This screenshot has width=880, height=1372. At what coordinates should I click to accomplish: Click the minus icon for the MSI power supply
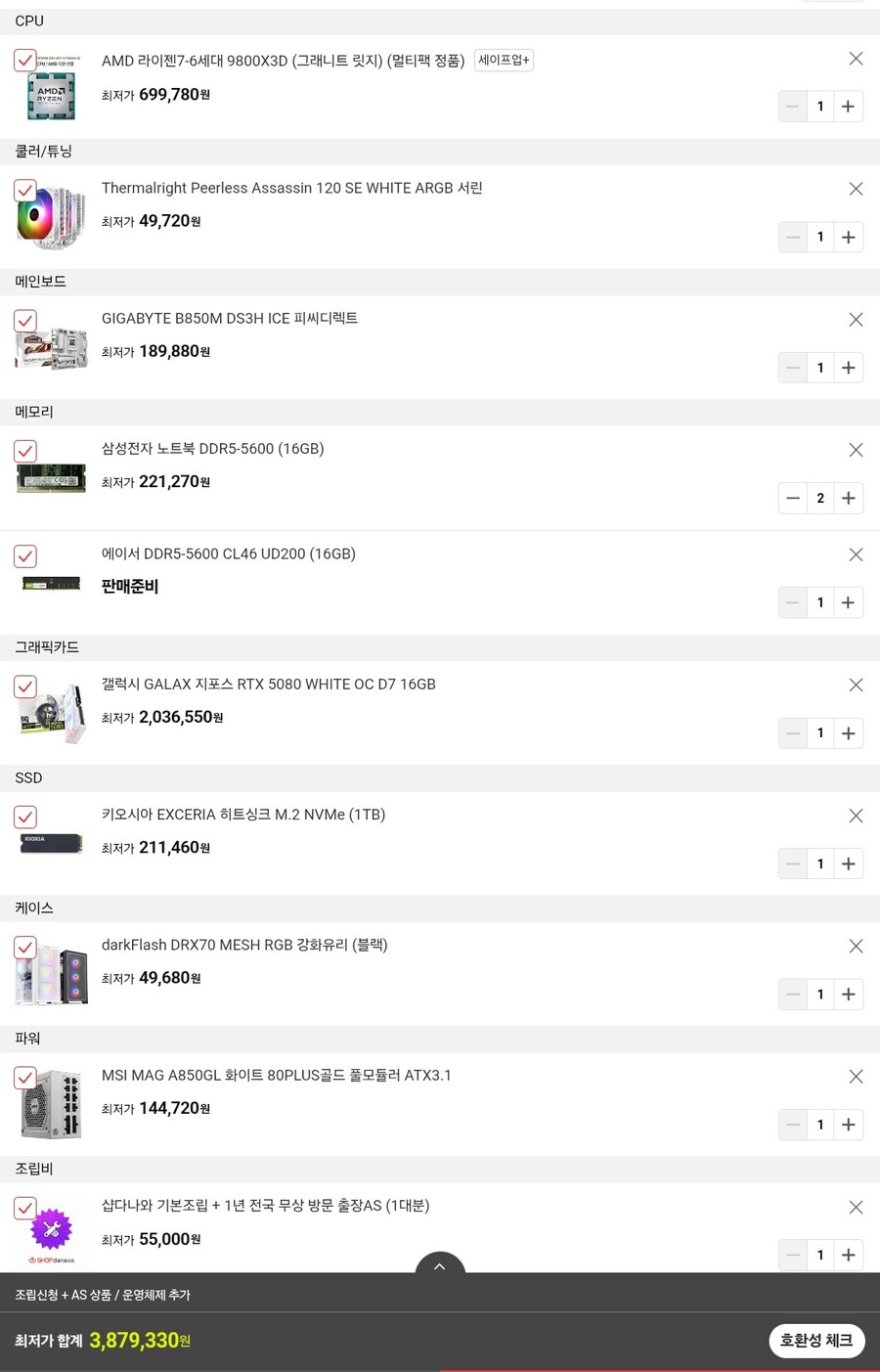click(x=792, y=1124)
